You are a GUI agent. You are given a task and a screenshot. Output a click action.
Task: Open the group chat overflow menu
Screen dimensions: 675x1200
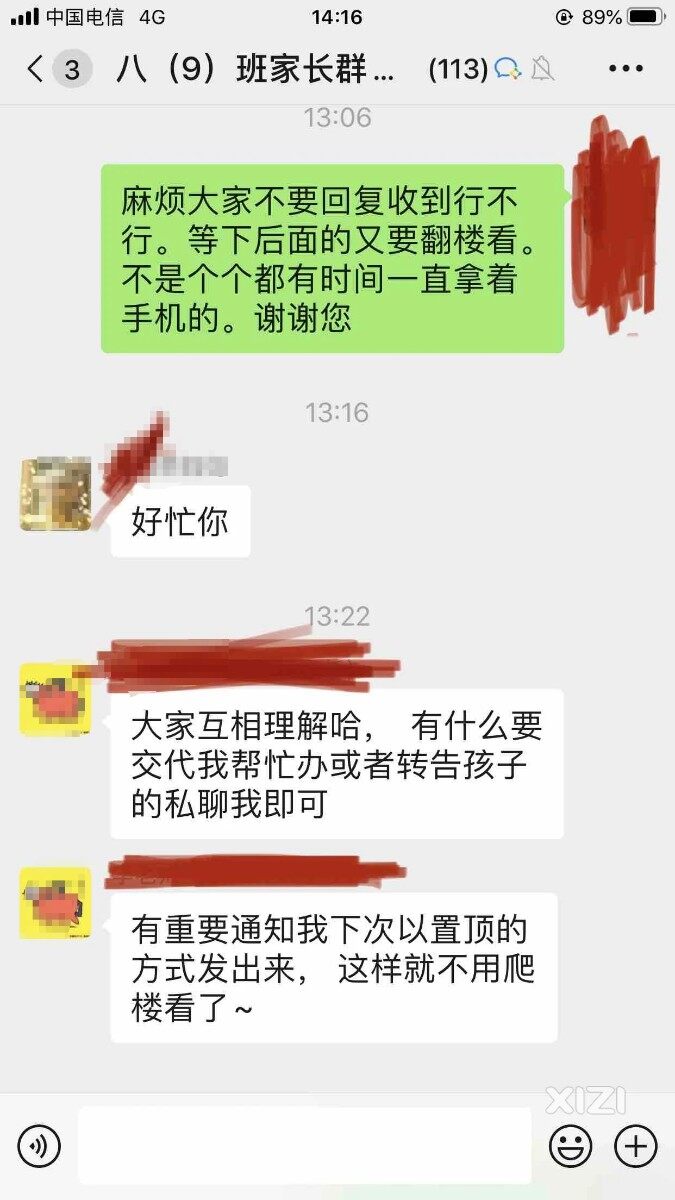point(625,69)
